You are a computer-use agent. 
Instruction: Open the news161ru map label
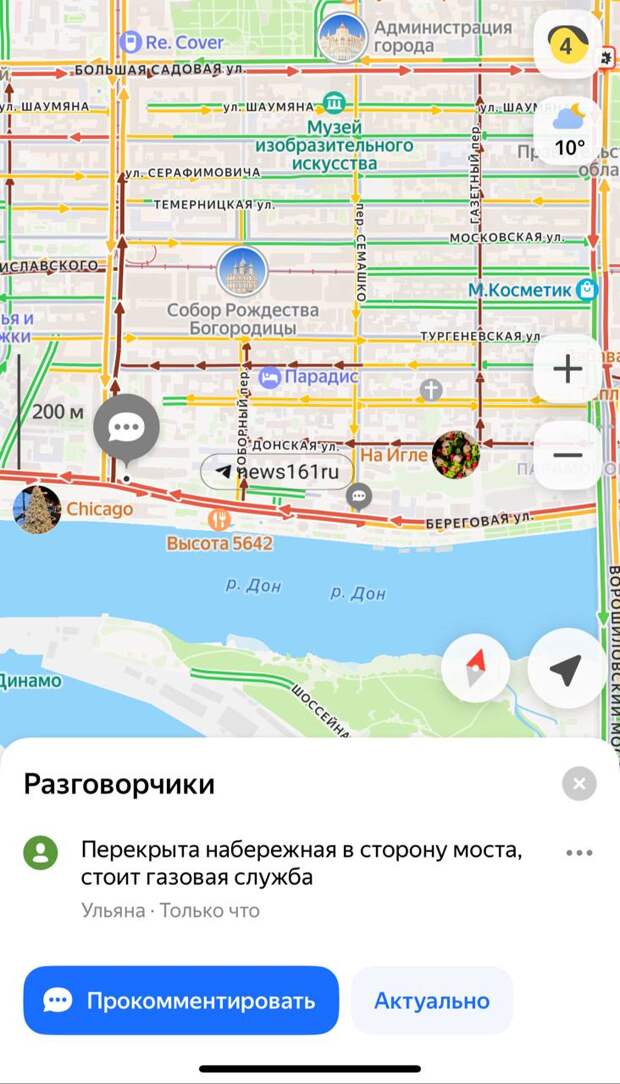point(277,471)
